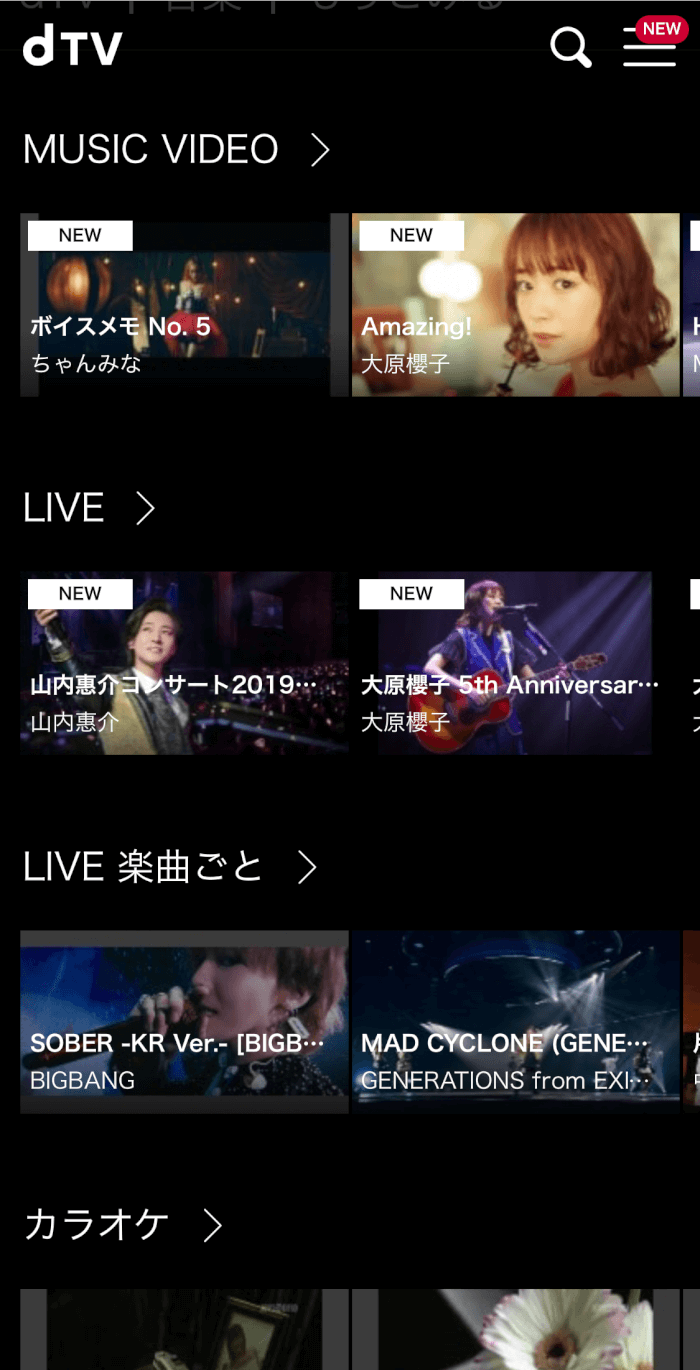Watch 大原櫻子 5th Anniversary live
Image resolution: width=700 pixels, height=1370 pixels.
click(x=505, y=663)
